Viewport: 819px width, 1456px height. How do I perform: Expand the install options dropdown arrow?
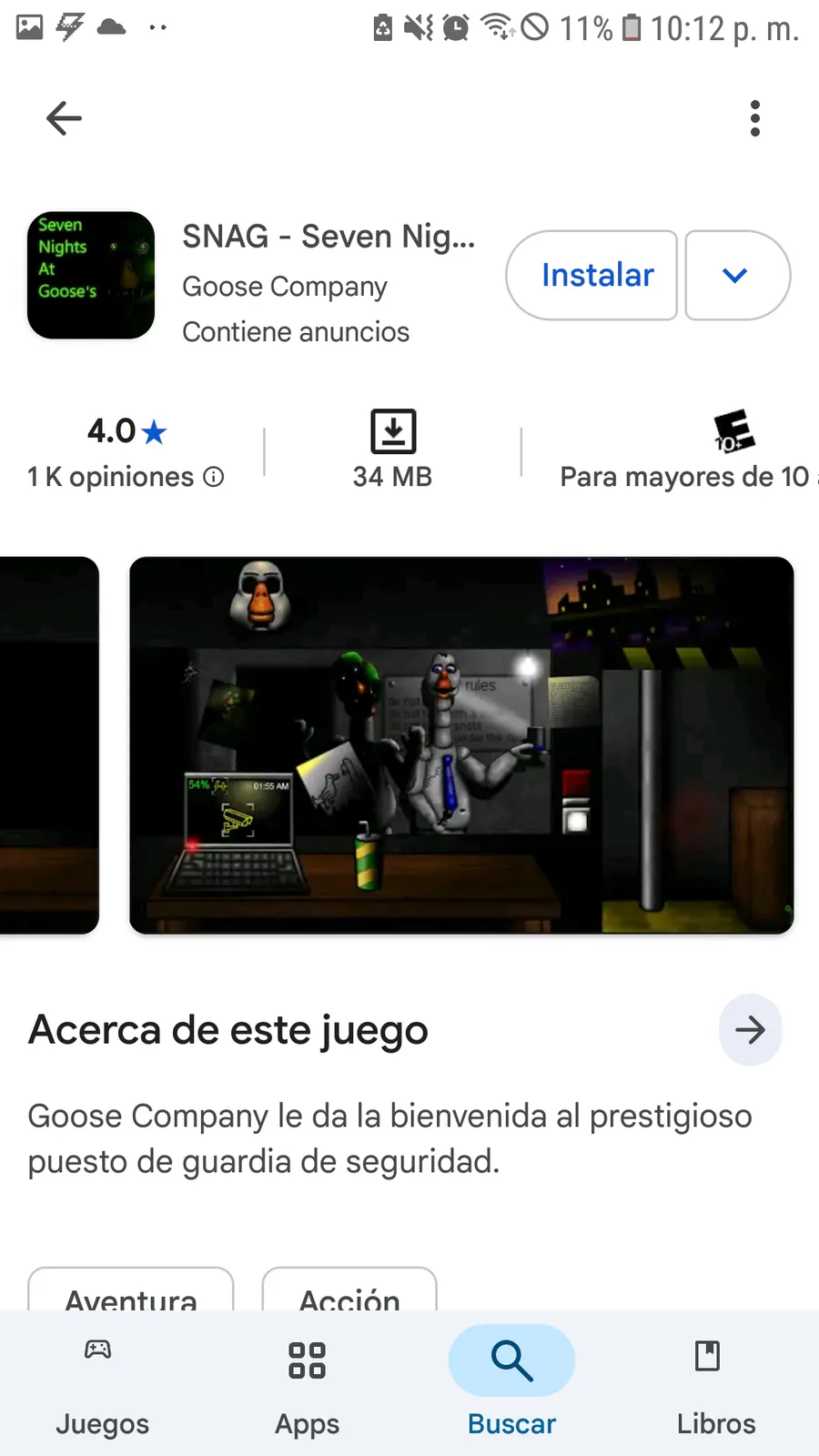tap(736, 275)
